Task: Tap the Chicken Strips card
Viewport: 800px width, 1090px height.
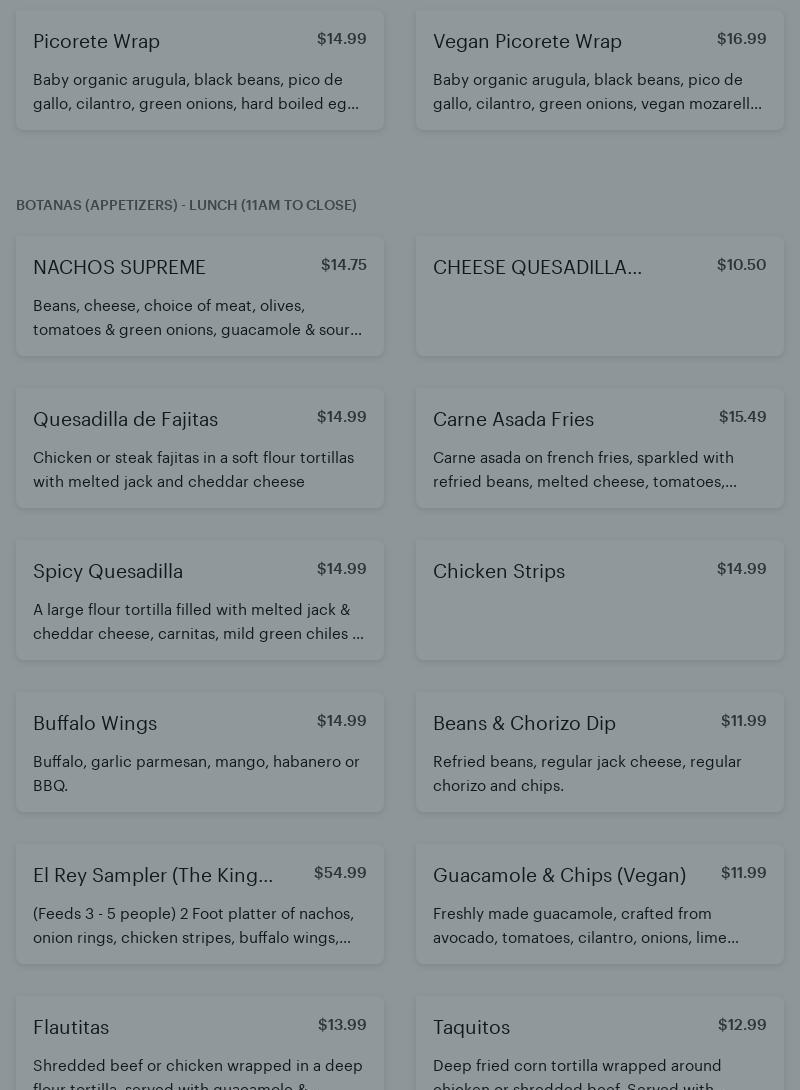Action: click(x=600, y=600)
